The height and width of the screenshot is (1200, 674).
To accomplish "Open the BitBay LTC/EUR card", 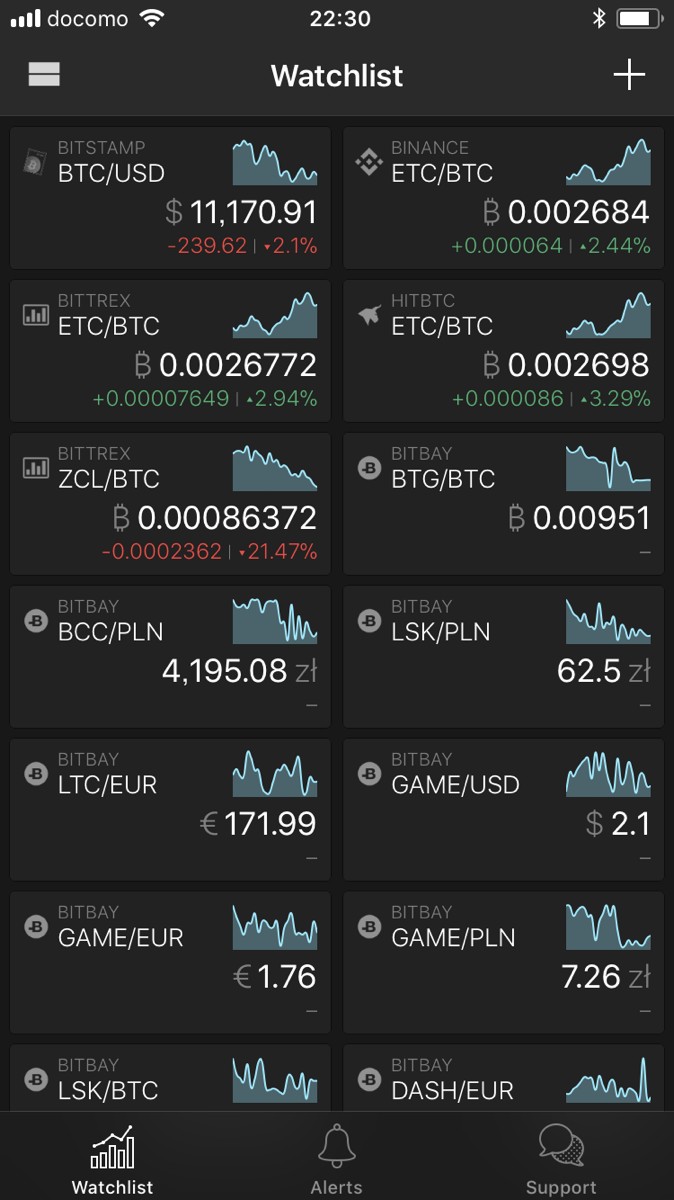I will (x=170, y=810).
